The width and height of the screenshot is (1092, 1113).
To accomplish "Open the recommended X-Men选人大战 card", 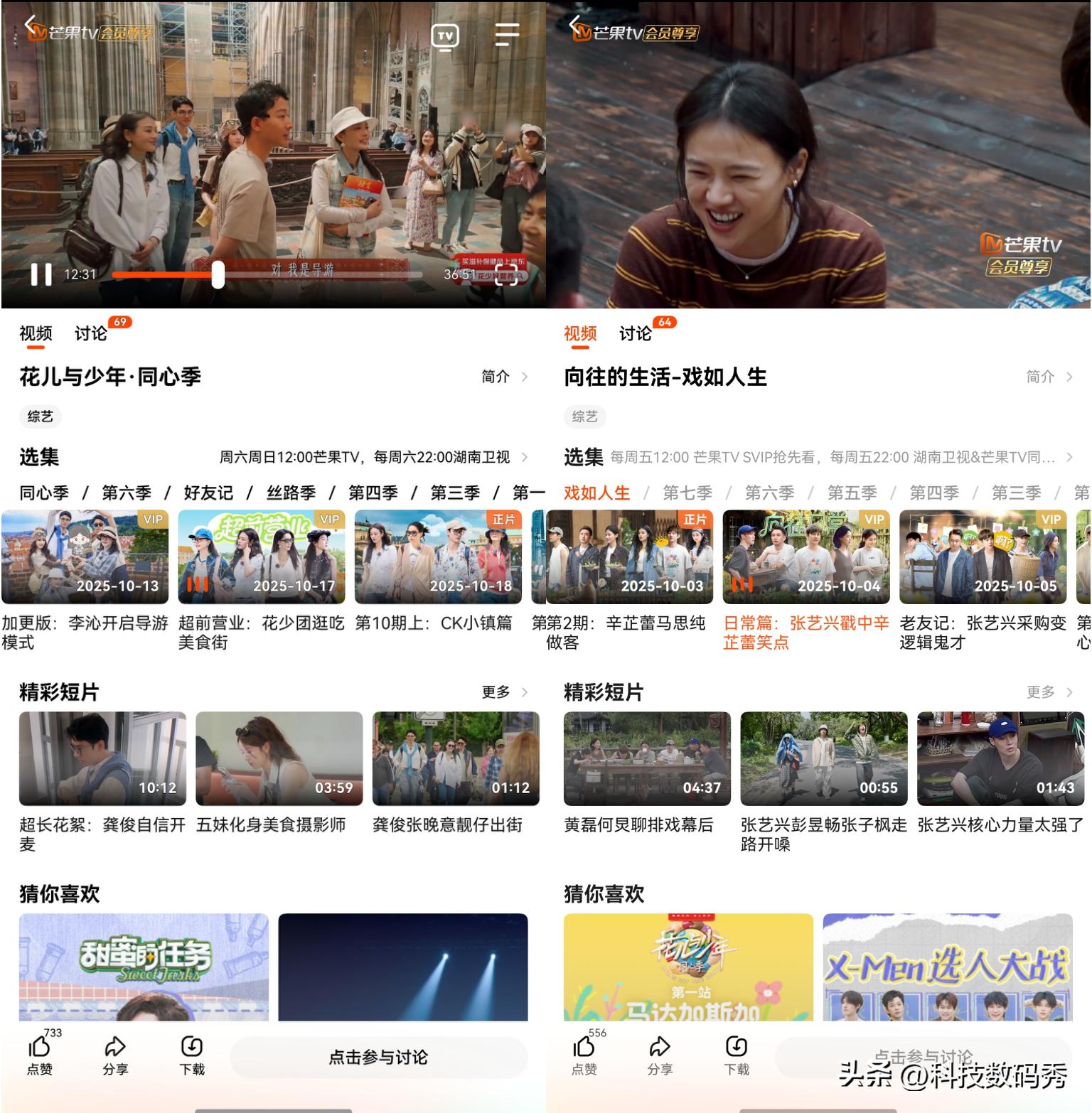I will (x=947, y=967).
